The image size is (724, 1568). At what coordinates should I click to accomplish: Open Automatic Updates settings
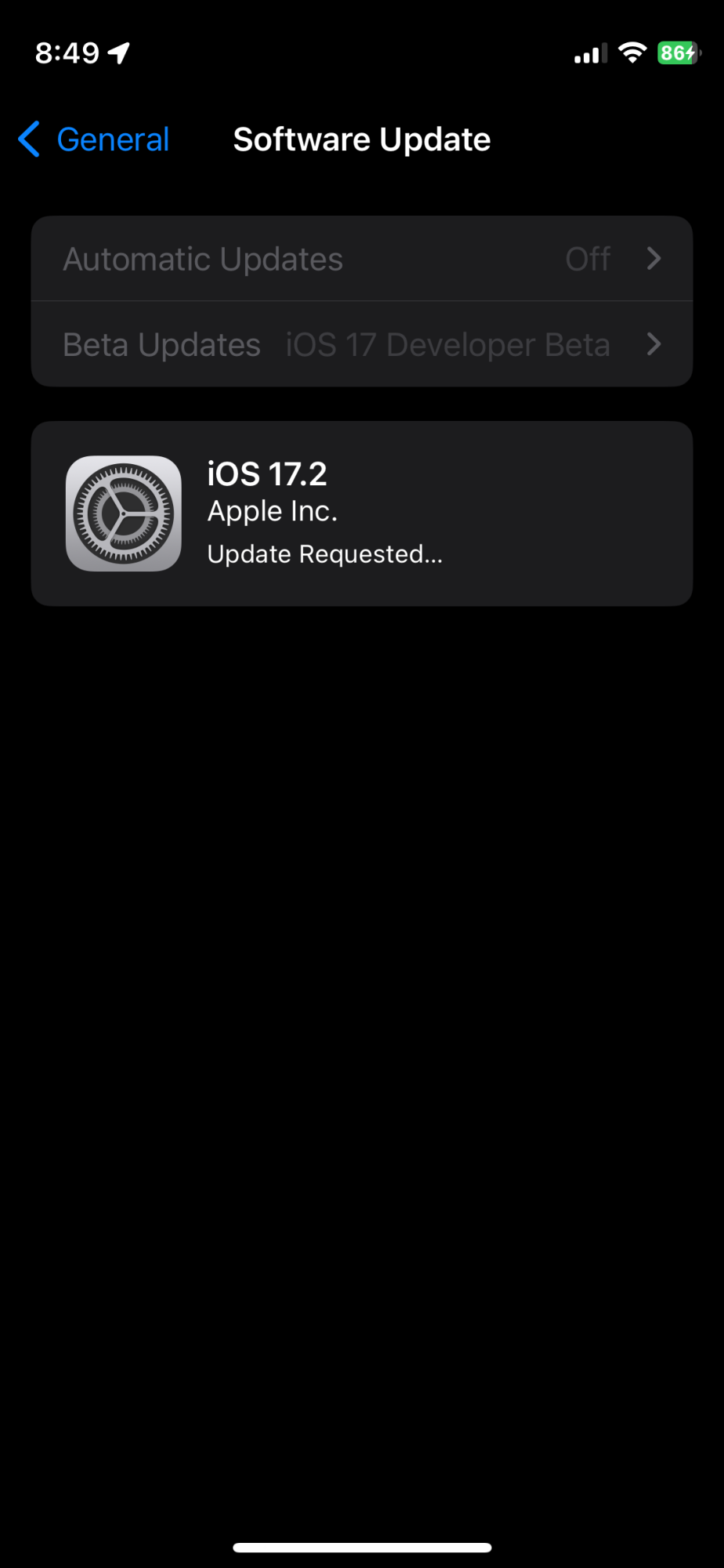click(x=361, y=259)
